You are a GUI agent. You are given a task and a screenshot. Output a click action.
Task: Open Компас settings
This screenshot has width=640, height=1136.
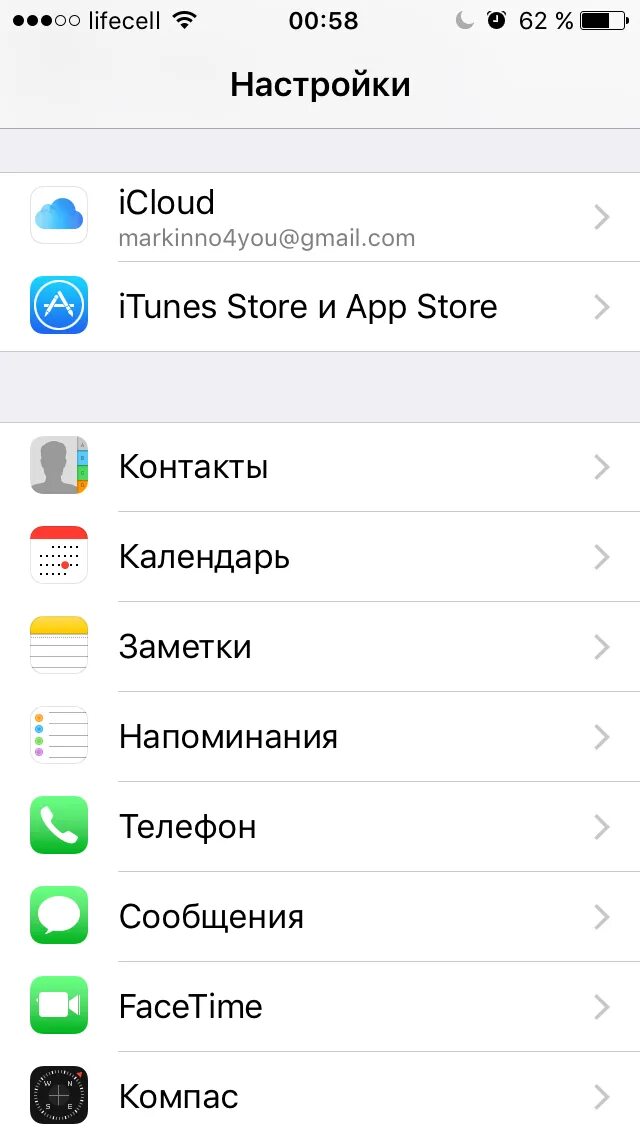[x=320, y=1096]
